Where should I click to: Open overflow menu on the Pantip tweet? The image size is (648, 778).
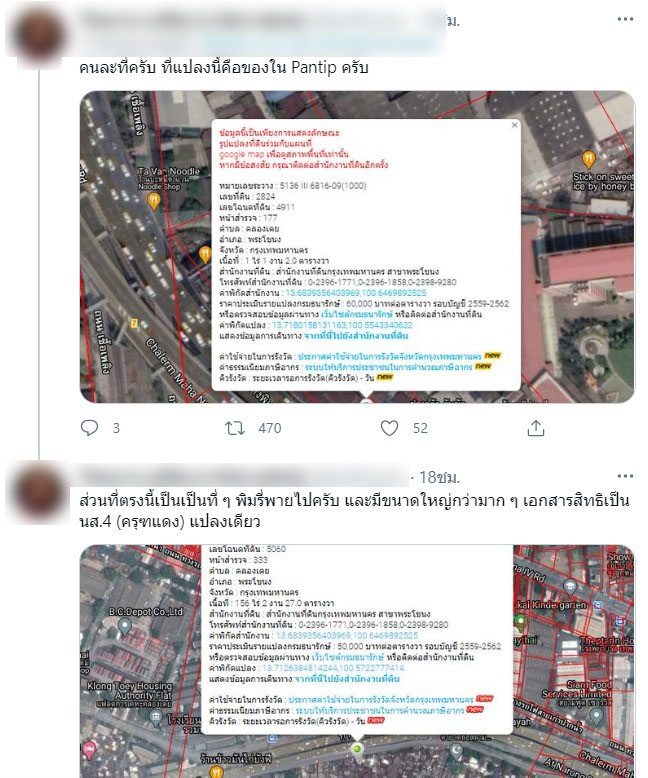[624, 20]
